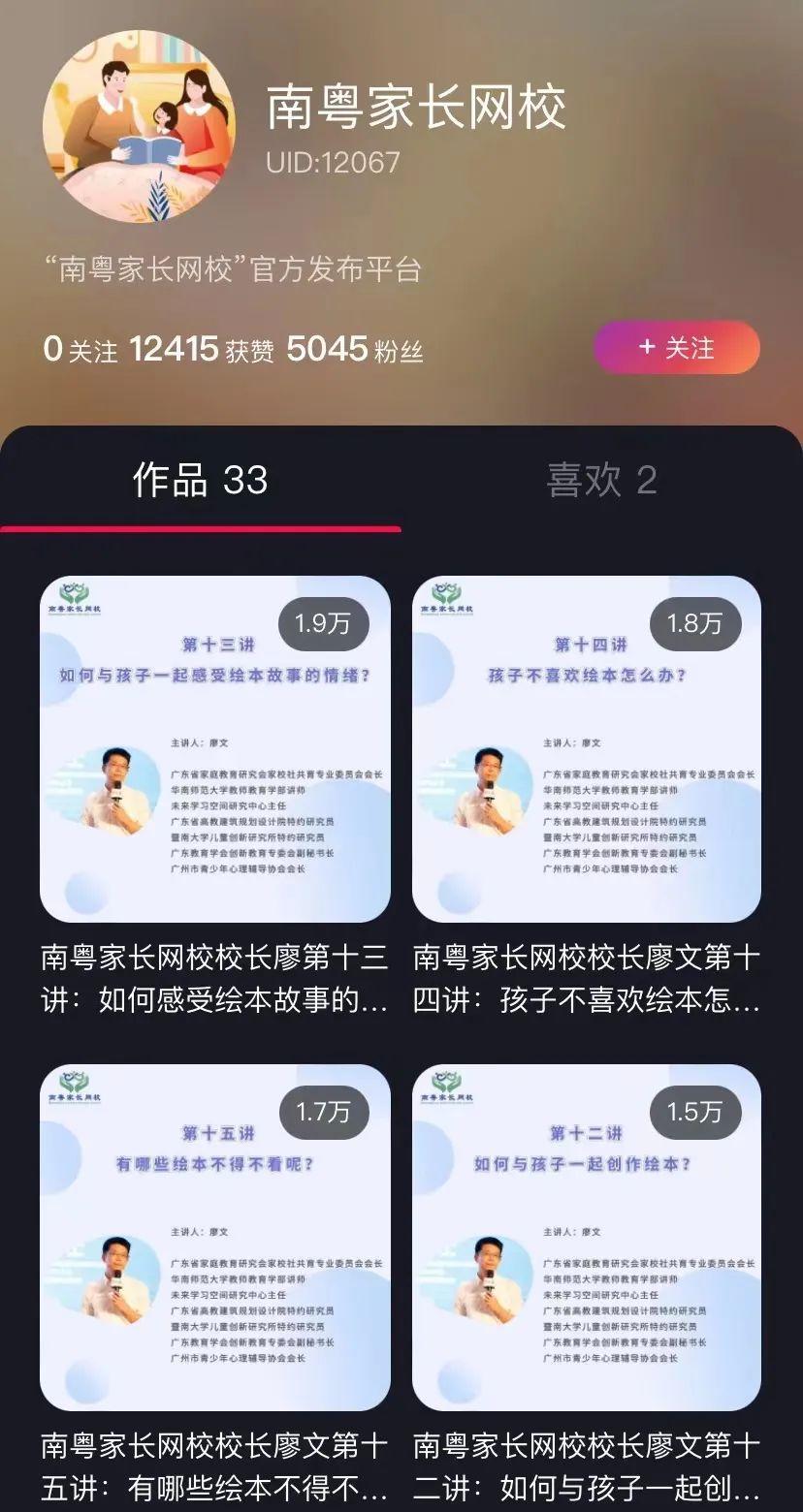Tap the 南粤家长网校 profile avatar
Image resolution: width=803 pixels, height=1512 pixels.
click(139, 126)
